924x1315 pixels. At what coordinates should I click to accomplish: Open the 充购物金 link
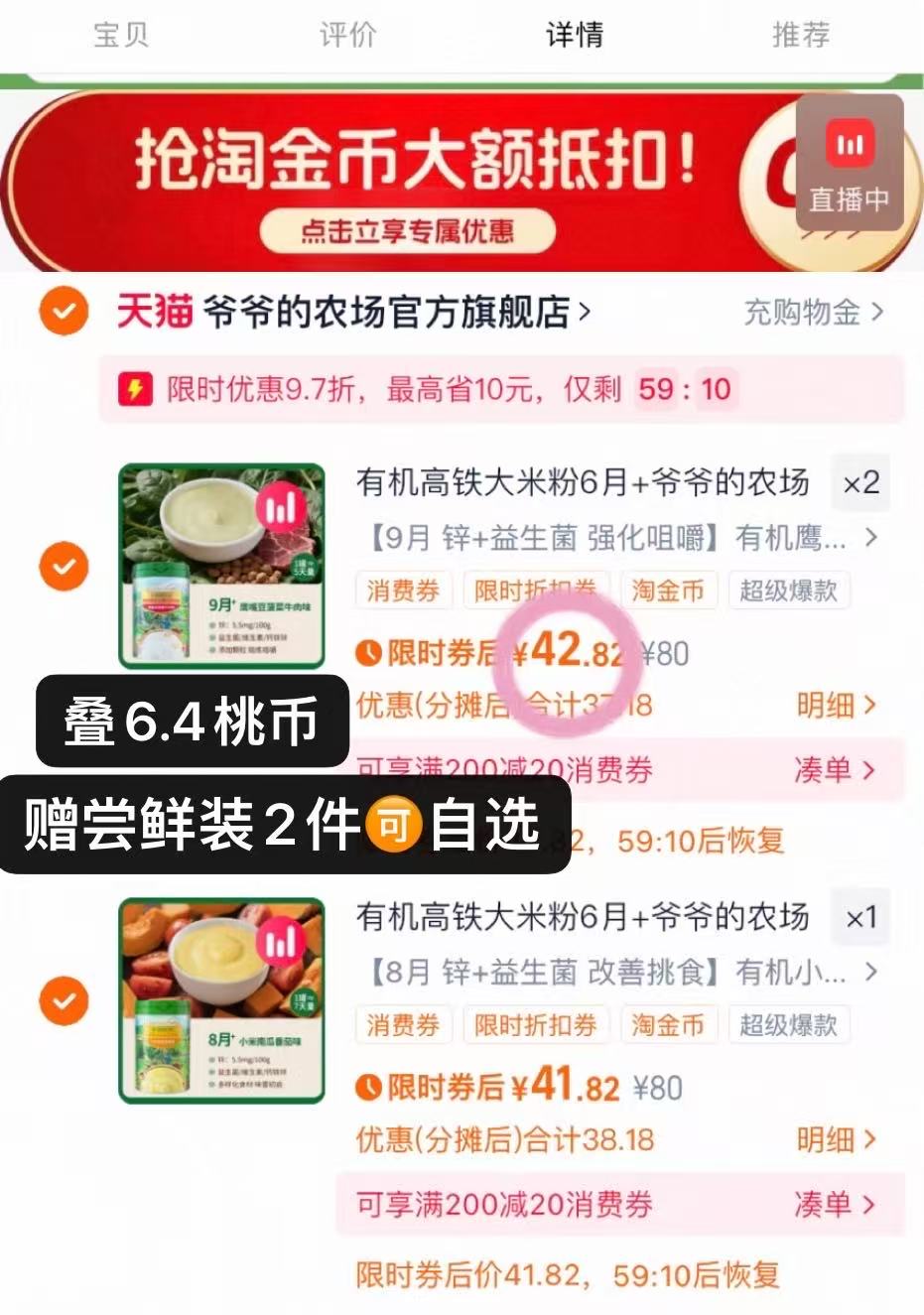pyautogui.click(x=806, y=311)
